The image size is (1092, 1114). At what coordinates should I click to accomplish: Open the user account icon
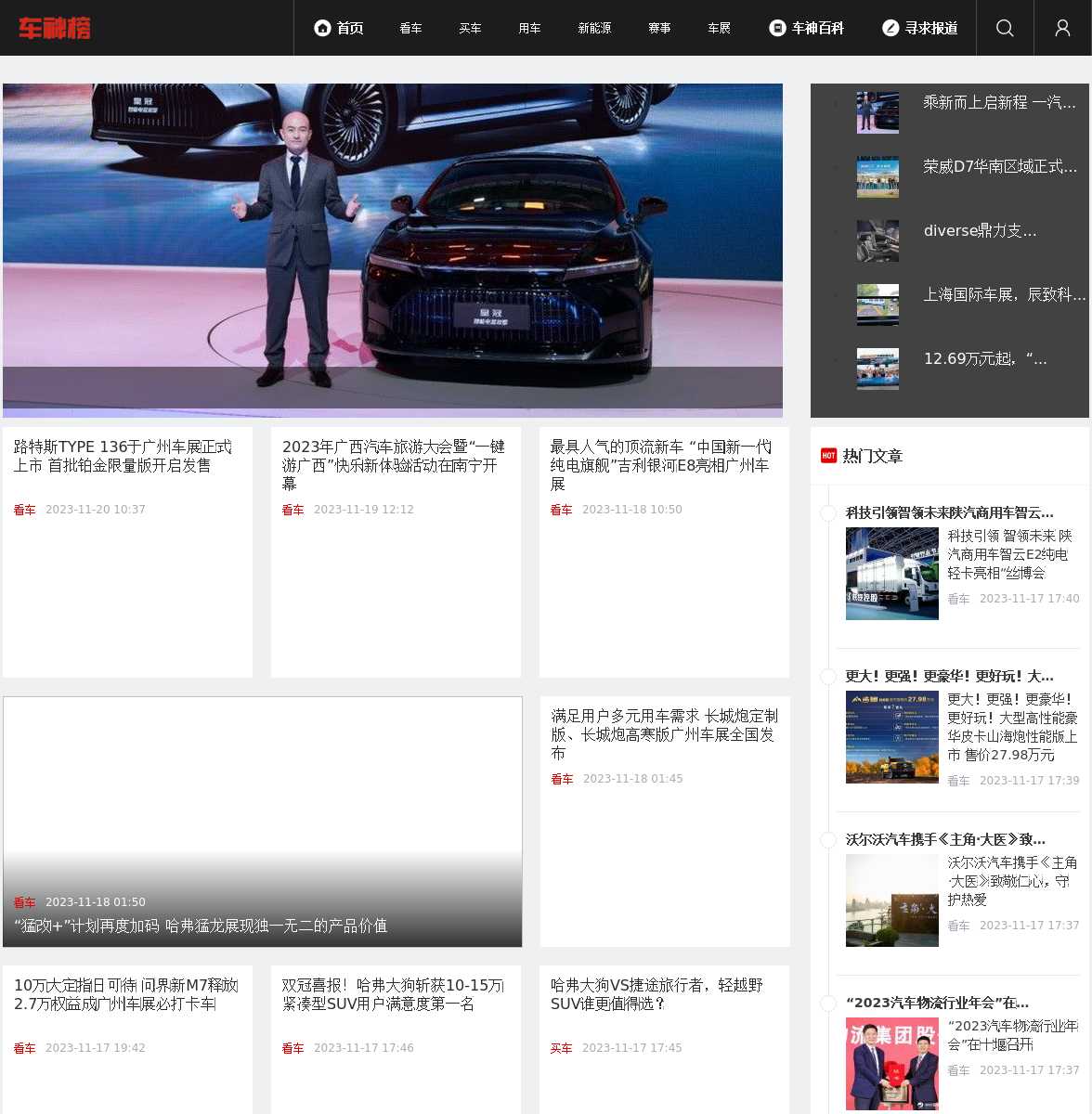click(1062, 28)
